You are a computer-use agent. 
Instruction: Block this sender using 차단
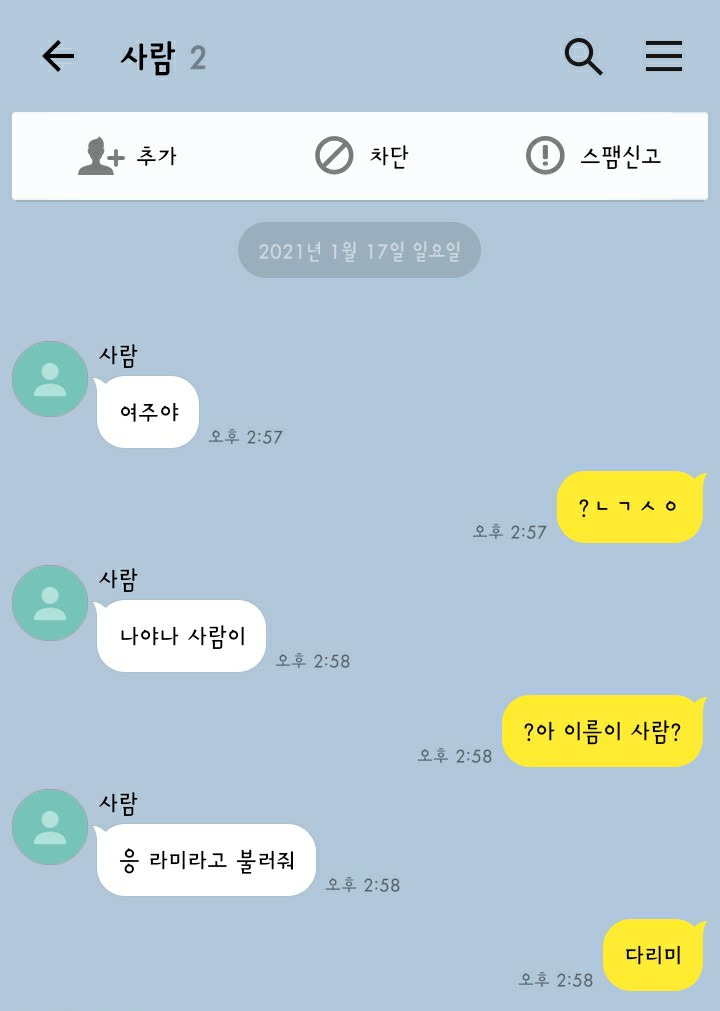coord(361,156)
